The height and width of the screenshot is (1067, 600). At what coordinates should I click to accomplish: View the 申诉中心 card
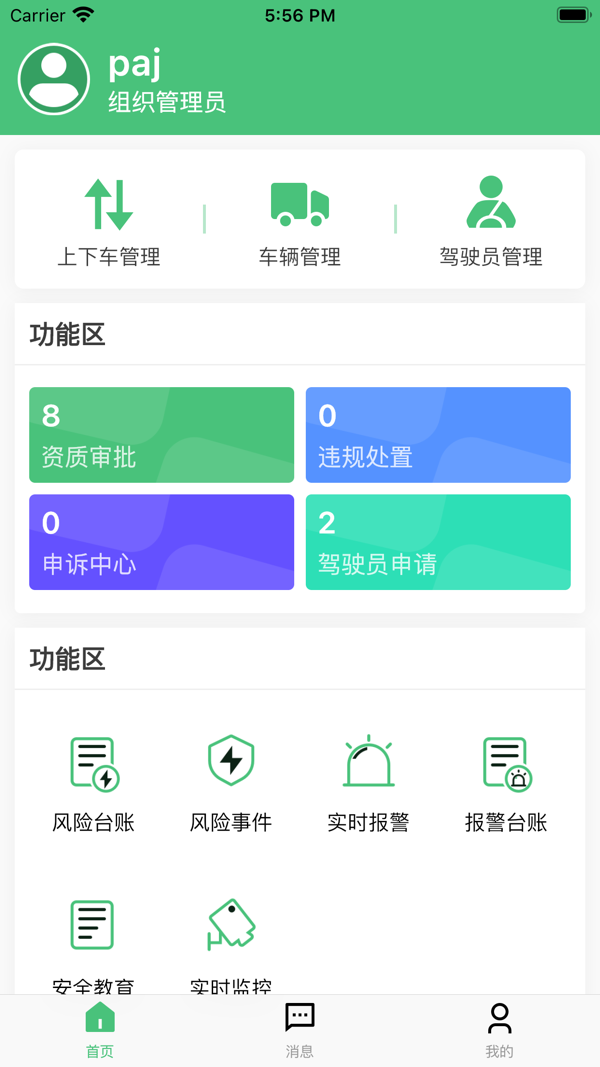pos(162,542)
